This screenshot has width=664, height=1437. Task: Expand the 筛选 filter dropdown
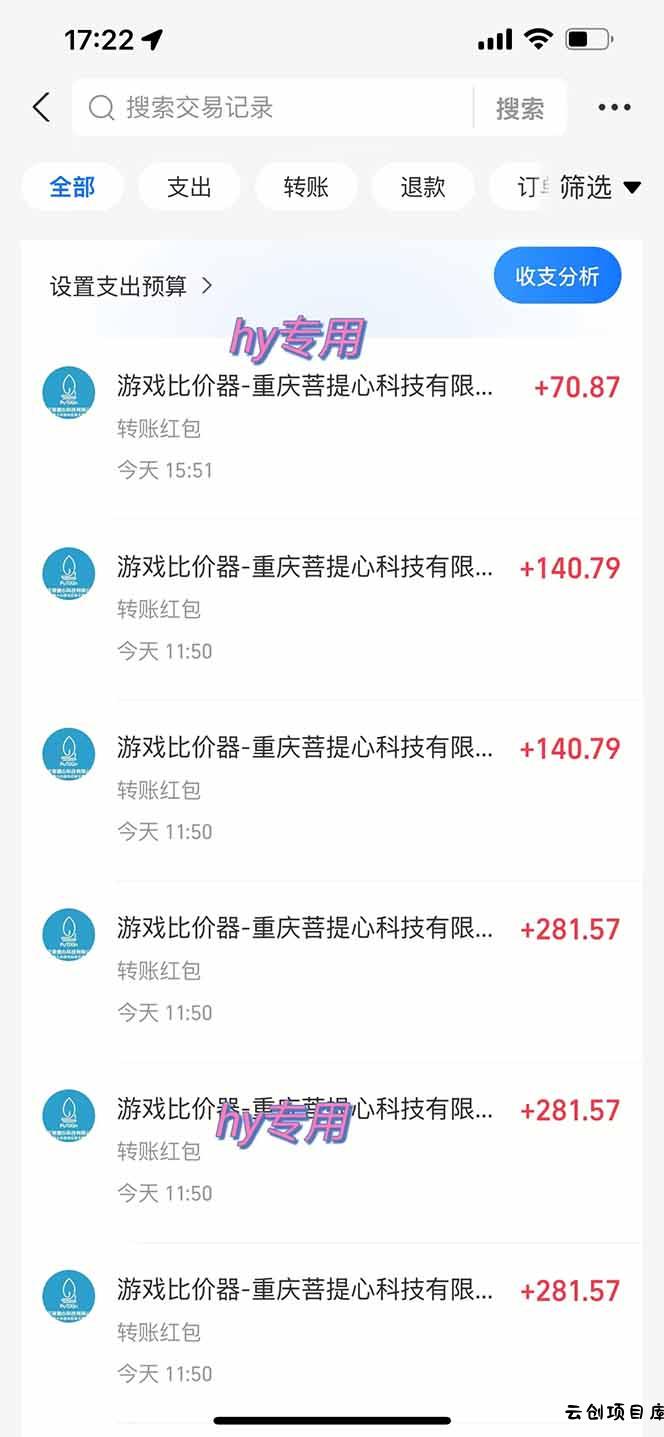[x=599, y=187]
